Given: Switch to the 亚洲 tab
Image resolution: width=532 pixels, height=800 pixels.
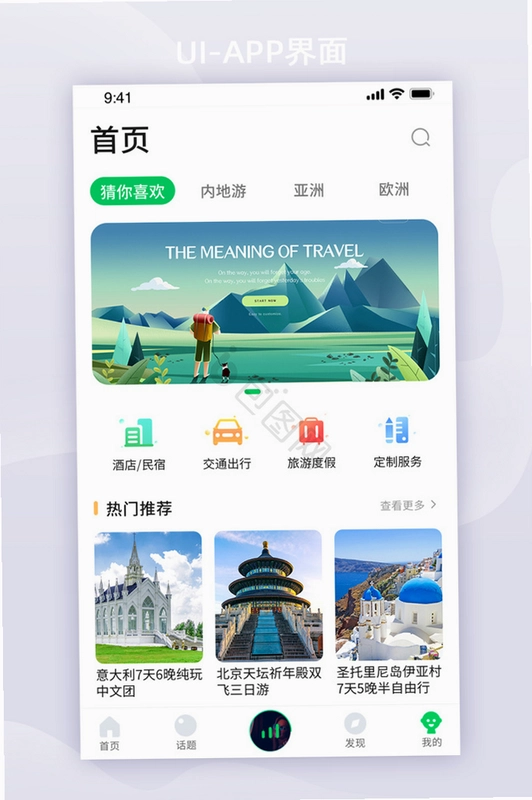Looking at the screenshot, I should tap(309, 190).
